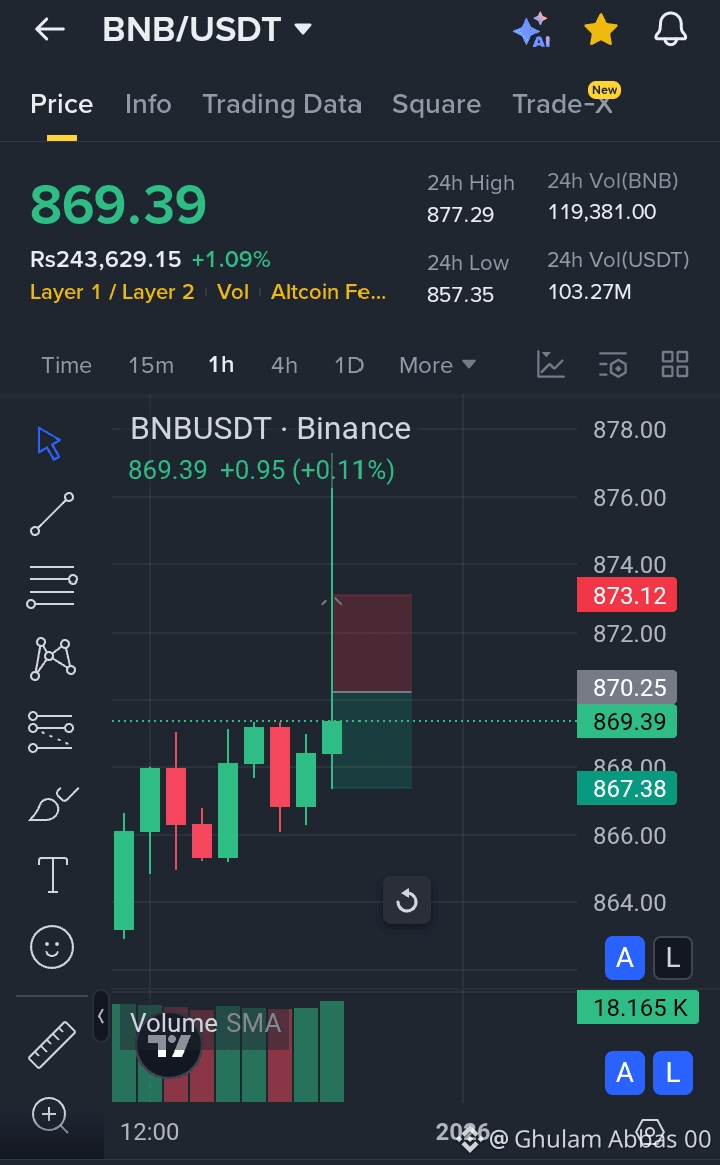This screenshot has width=720, height=1165.
Task: Open the AI analysis sparkle icon
Action: 531,30
